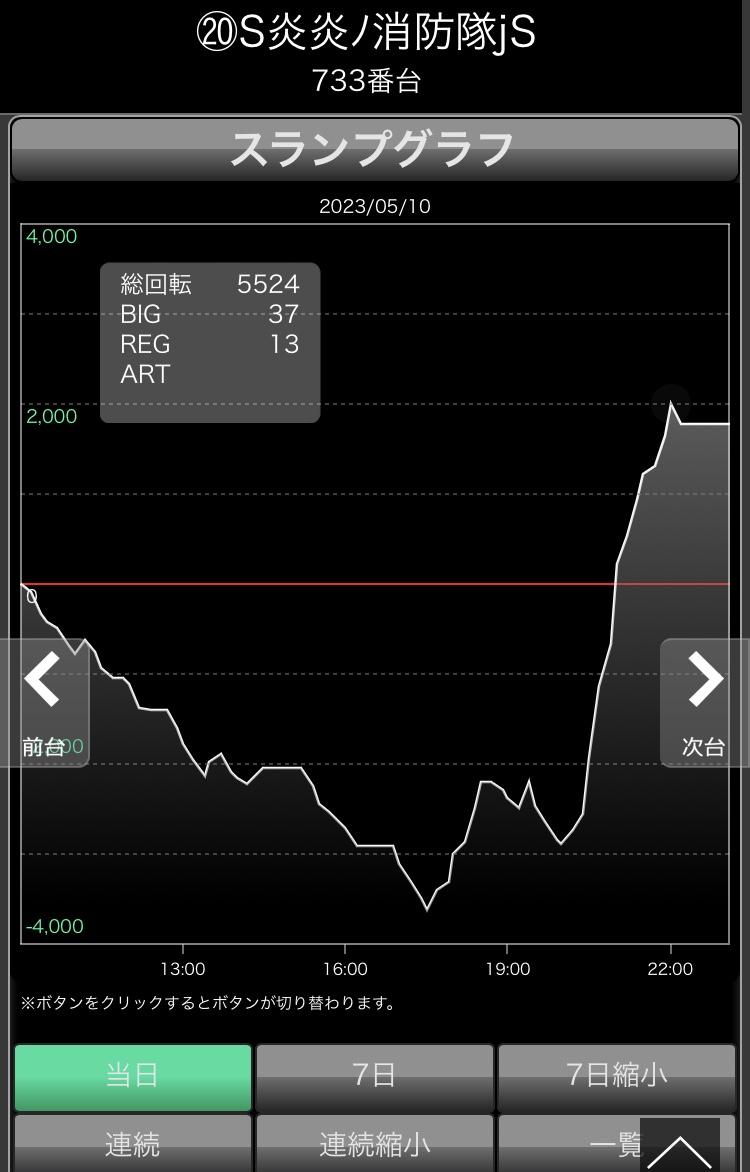Go to the previous machine (前台)
Screen dimensions: 750x1172
pos(44,702)
